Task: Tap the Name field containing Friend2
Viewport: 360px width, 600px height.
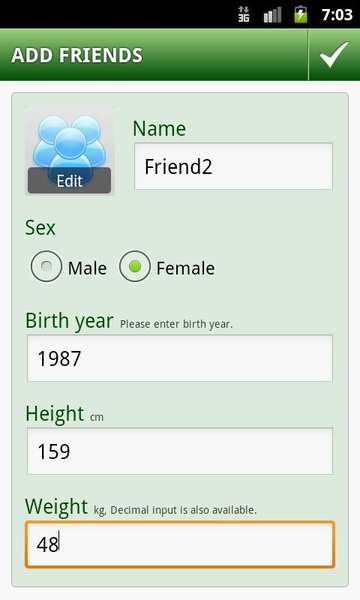Action: [233, 166]
